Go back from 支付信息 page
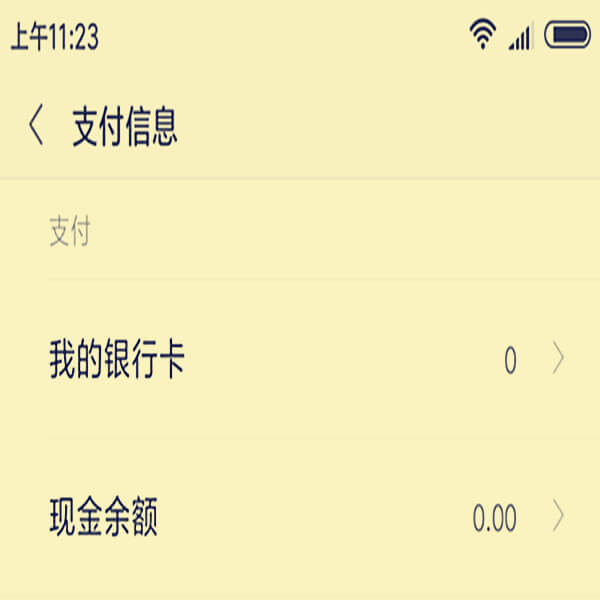The height and width of the screenshot is (600, 600). (36, 128)
